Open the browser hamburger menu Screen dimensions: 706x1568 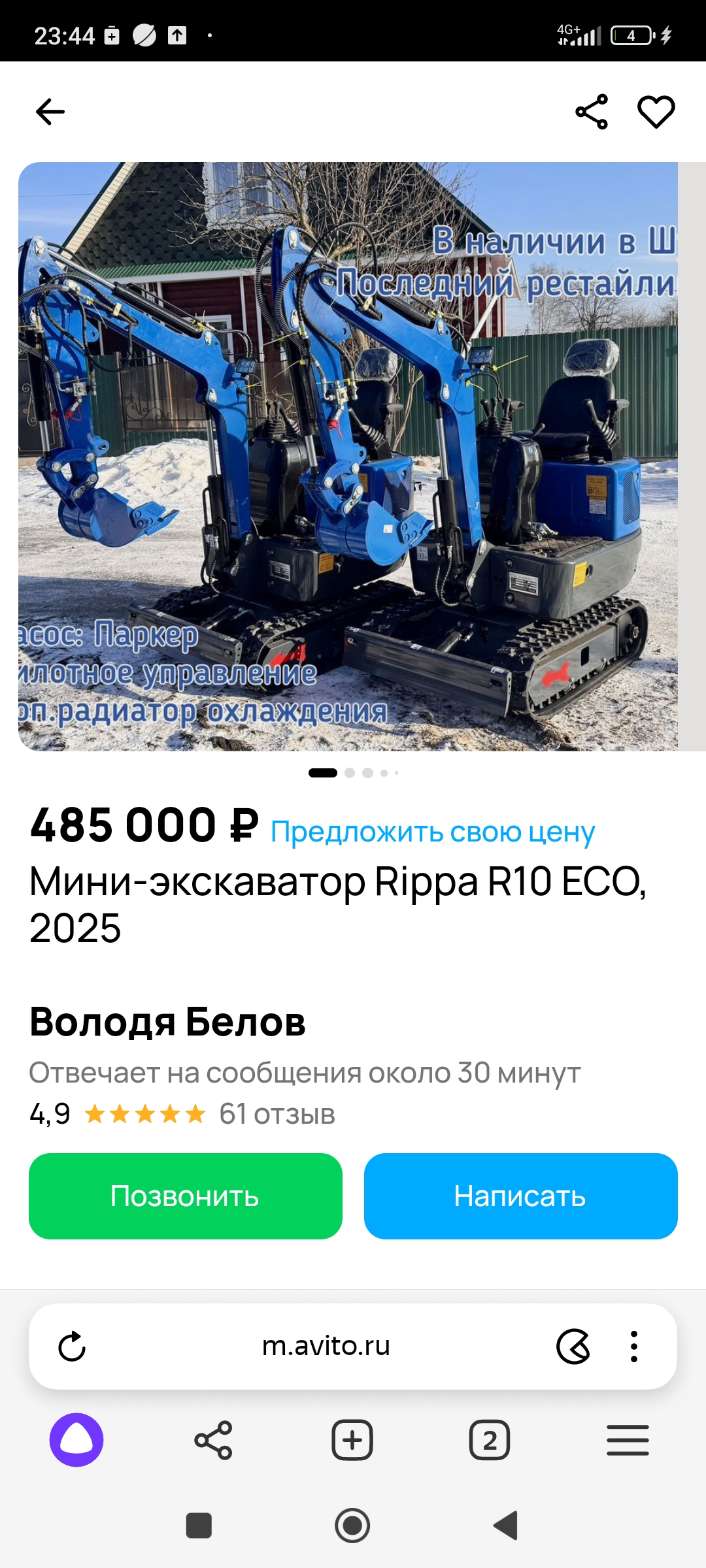[628, 1440]
